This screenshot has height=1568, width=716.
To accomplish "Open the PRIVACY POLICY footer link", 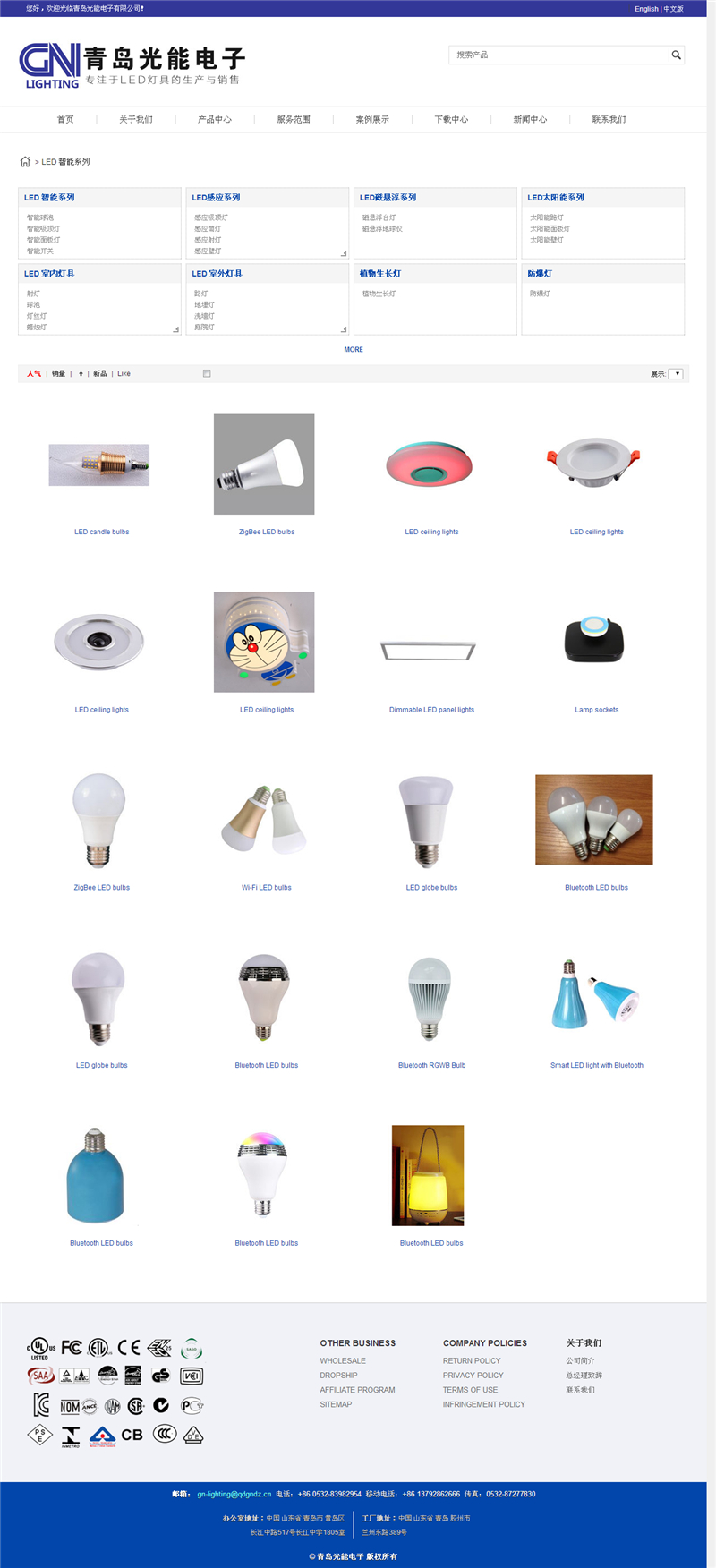I will [x=473, y=1376].
